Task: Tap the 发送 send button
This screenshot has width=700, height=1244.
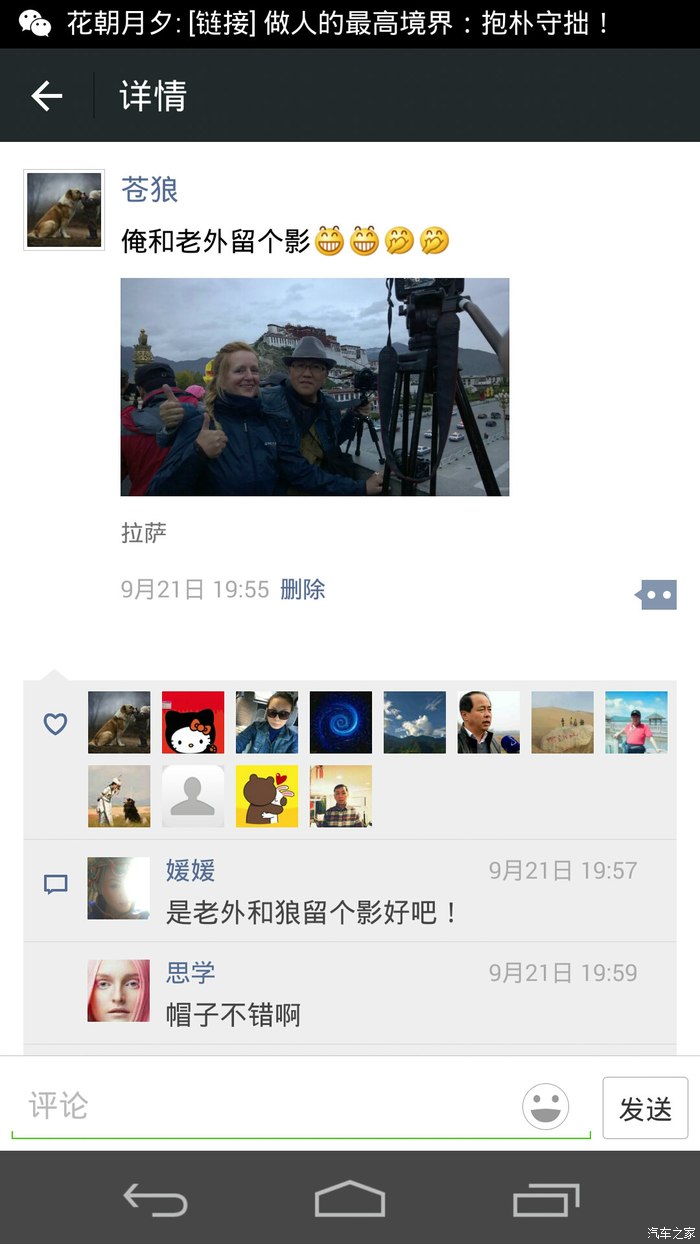Action: pos(645,1108)
